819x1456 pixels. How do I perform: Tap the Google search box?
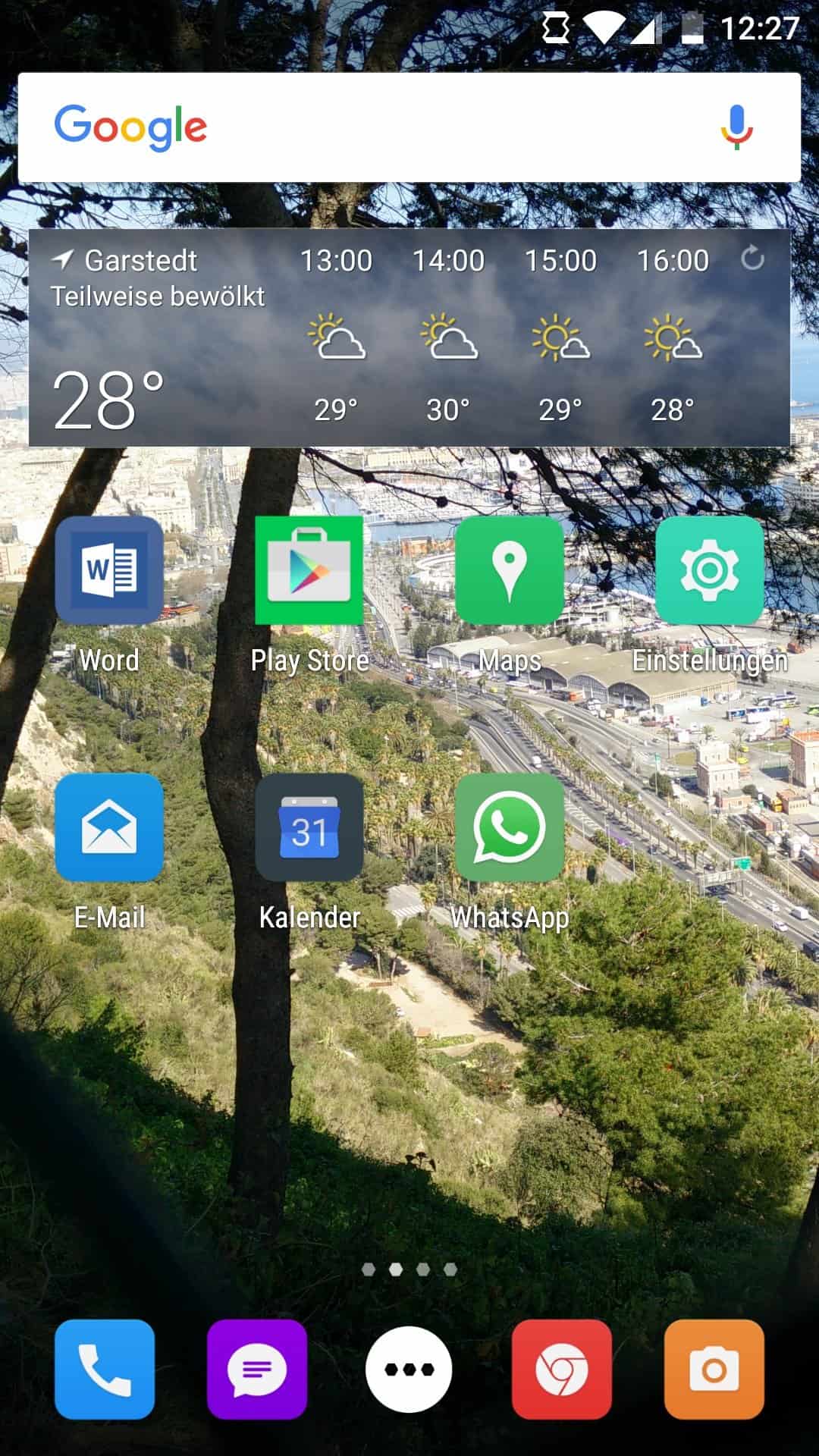pos(409,127)
